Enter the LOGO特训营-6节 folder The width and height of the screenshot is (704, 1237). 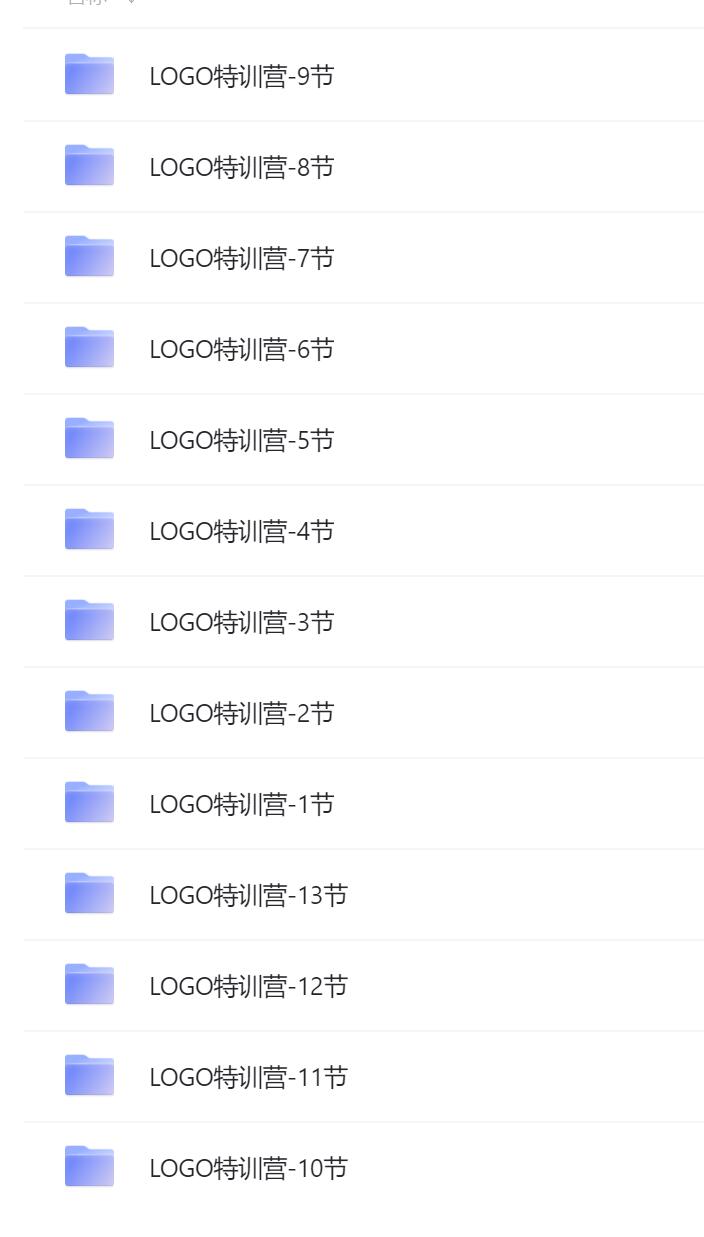241,349
